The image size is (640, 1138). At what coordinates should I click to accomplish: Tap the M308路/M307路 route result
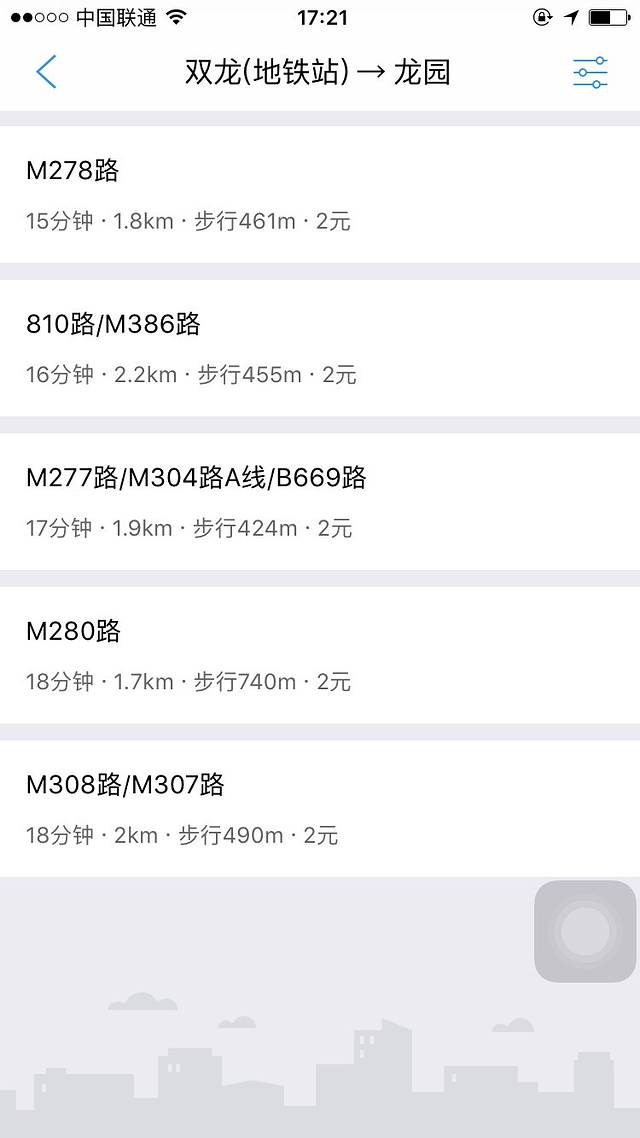[320, 808]
